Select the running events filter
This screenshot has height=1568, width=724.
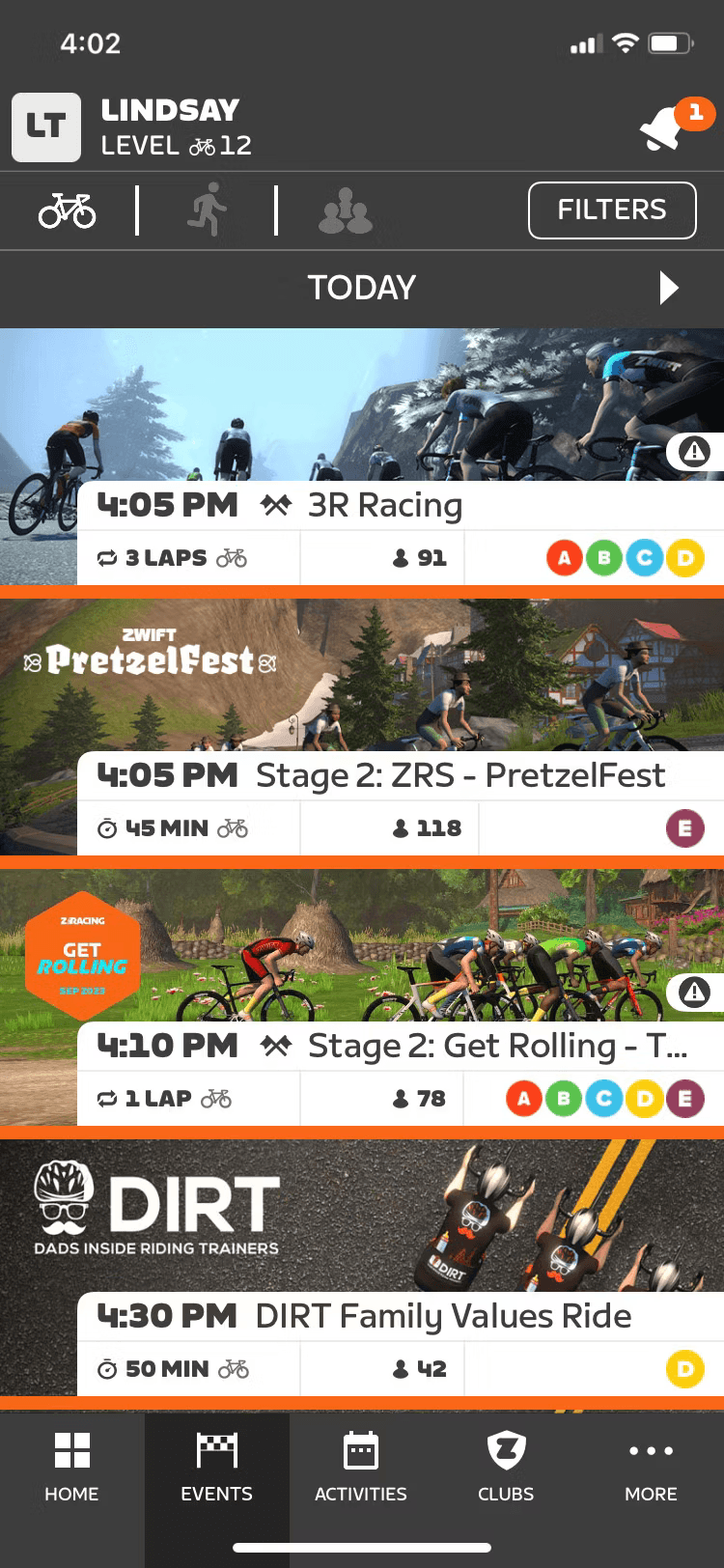point(208,210)
